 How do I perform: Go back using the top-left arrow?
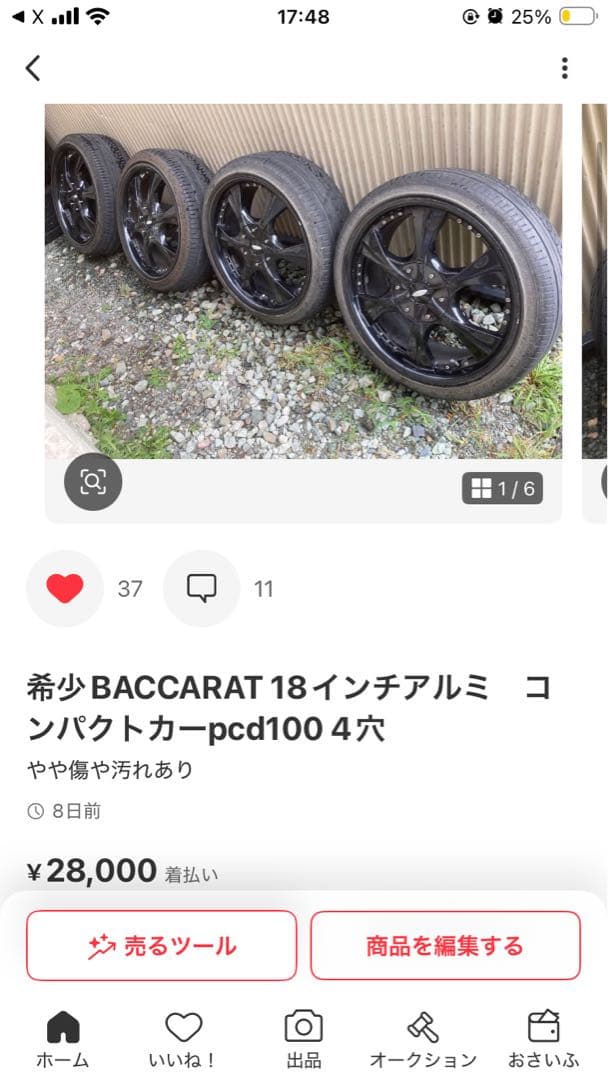(x=33, y=68)
